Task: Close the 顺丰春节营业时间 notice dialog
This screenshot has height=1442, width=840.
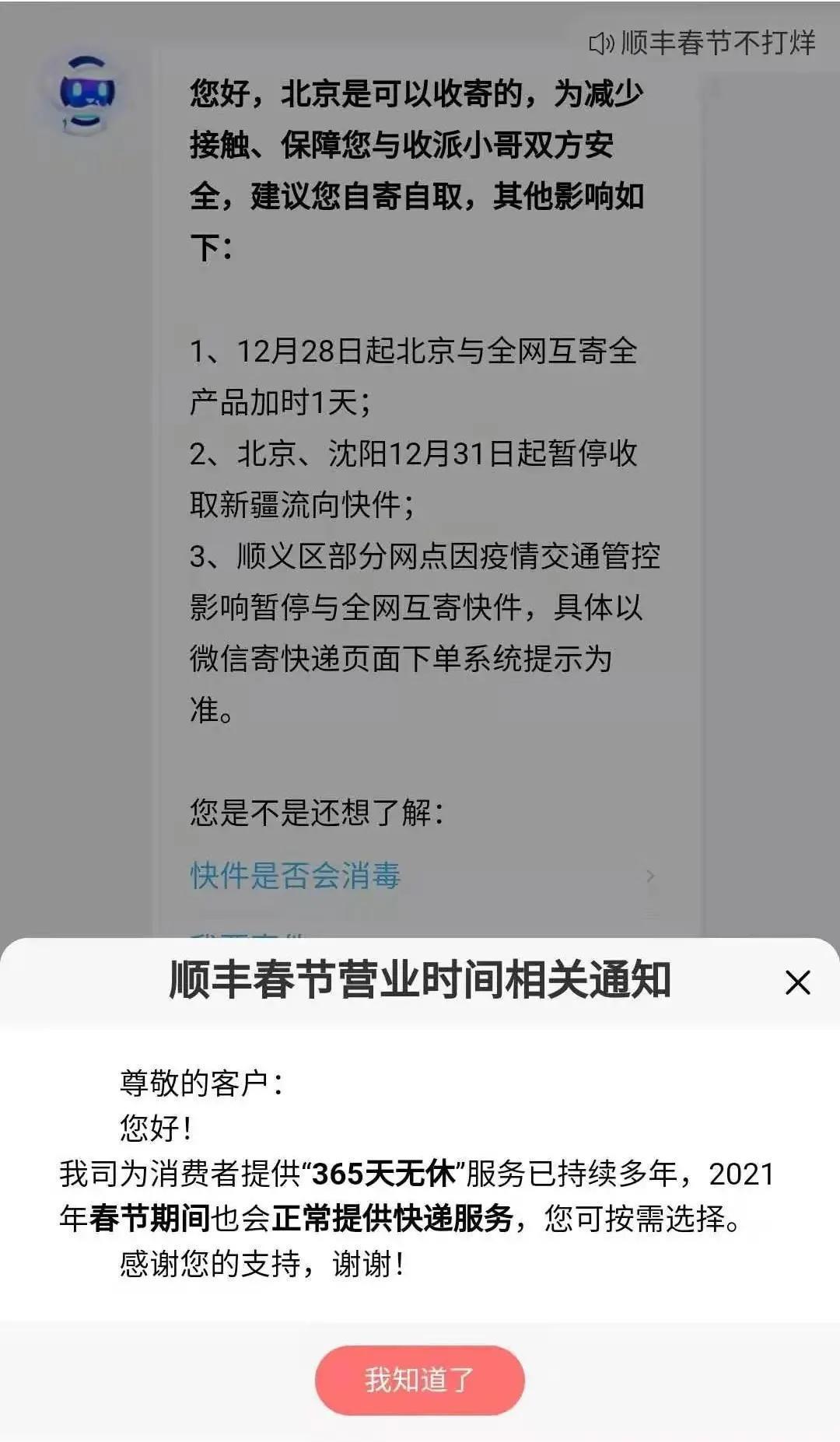Action: (x=797, y=982)
